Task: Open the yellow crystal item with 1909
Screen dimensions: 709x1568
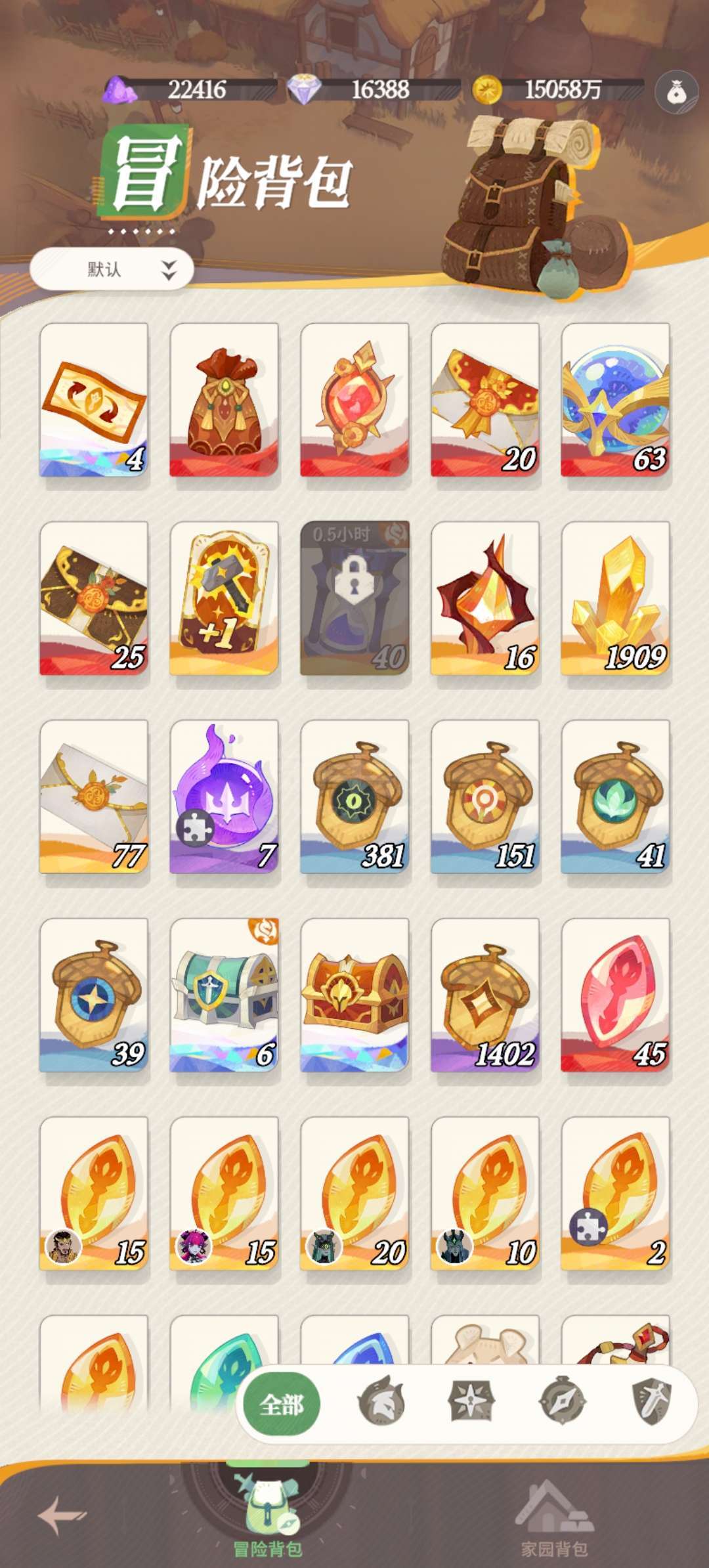Action: pos(616,598)
